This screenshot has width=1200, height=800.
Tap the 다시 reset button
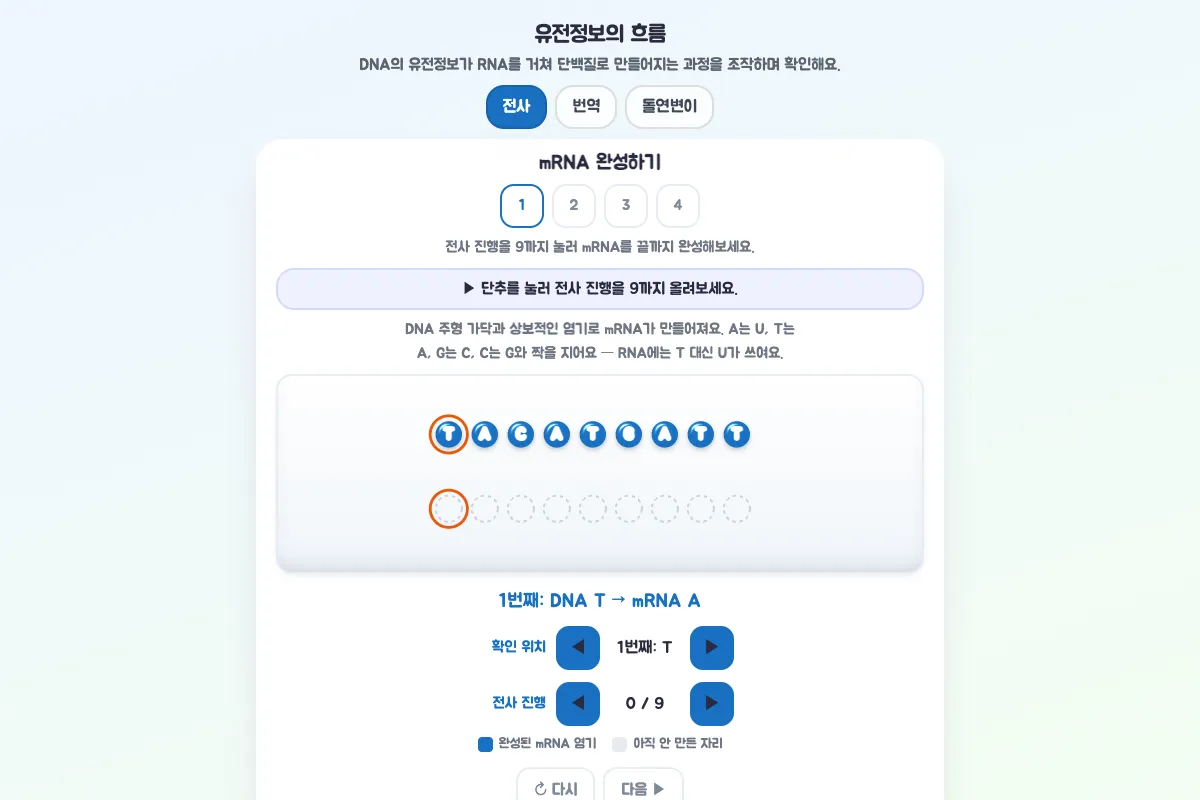pos(556,788)
